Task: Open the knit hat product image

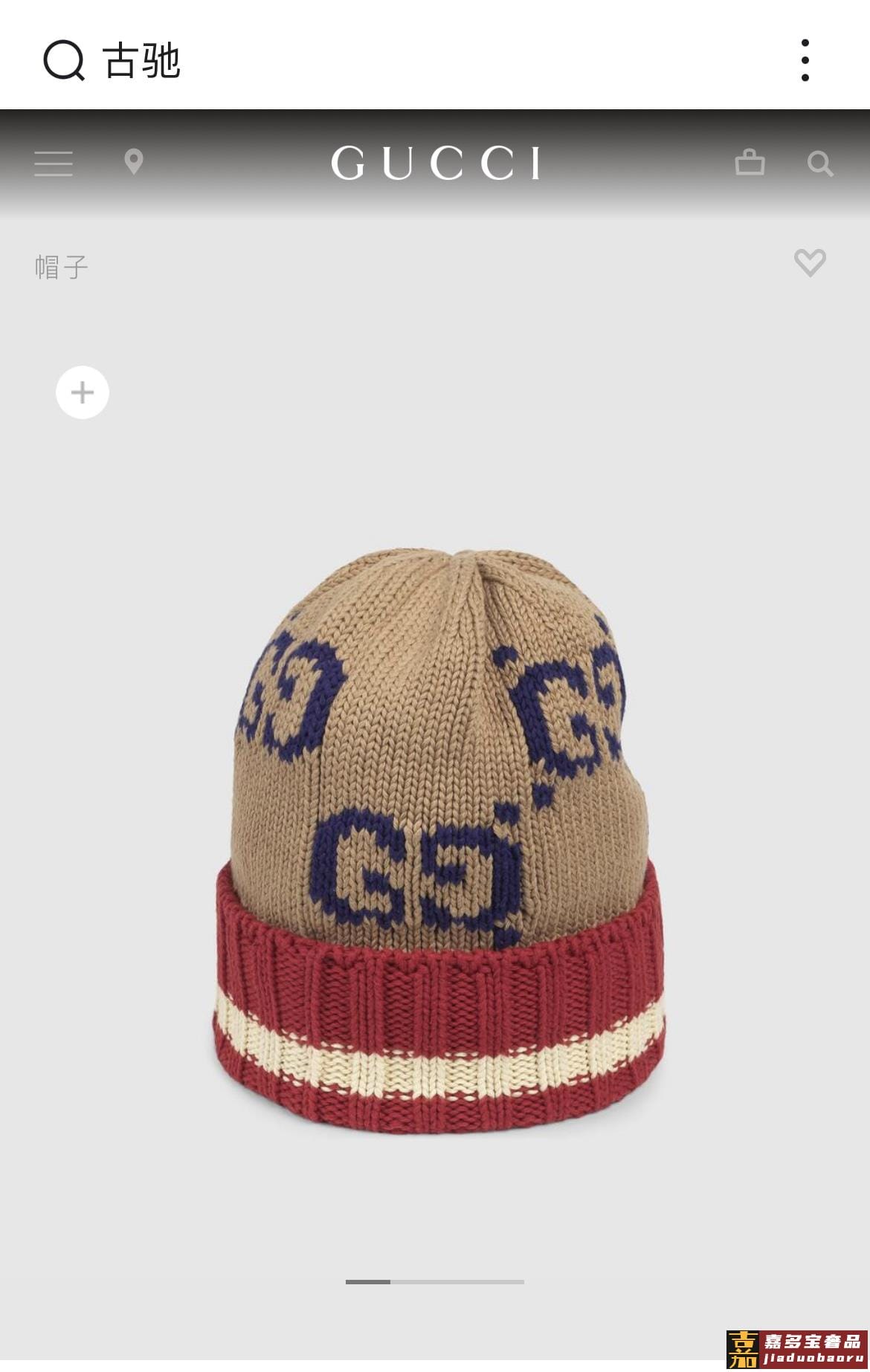Action: click(439, 840)
